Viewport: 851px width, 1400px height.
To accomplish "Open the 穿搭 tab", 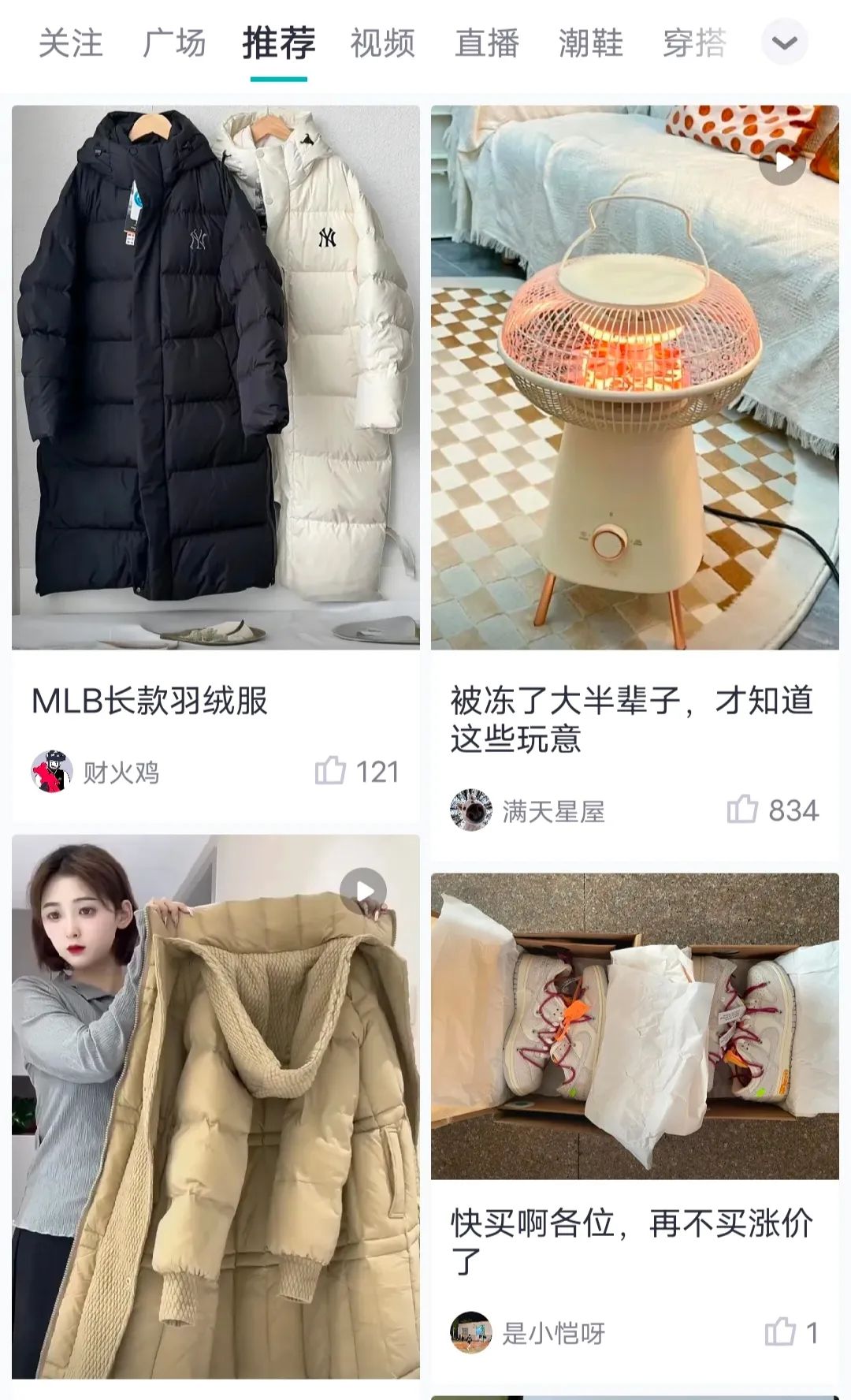I will [x=694, y=43].
